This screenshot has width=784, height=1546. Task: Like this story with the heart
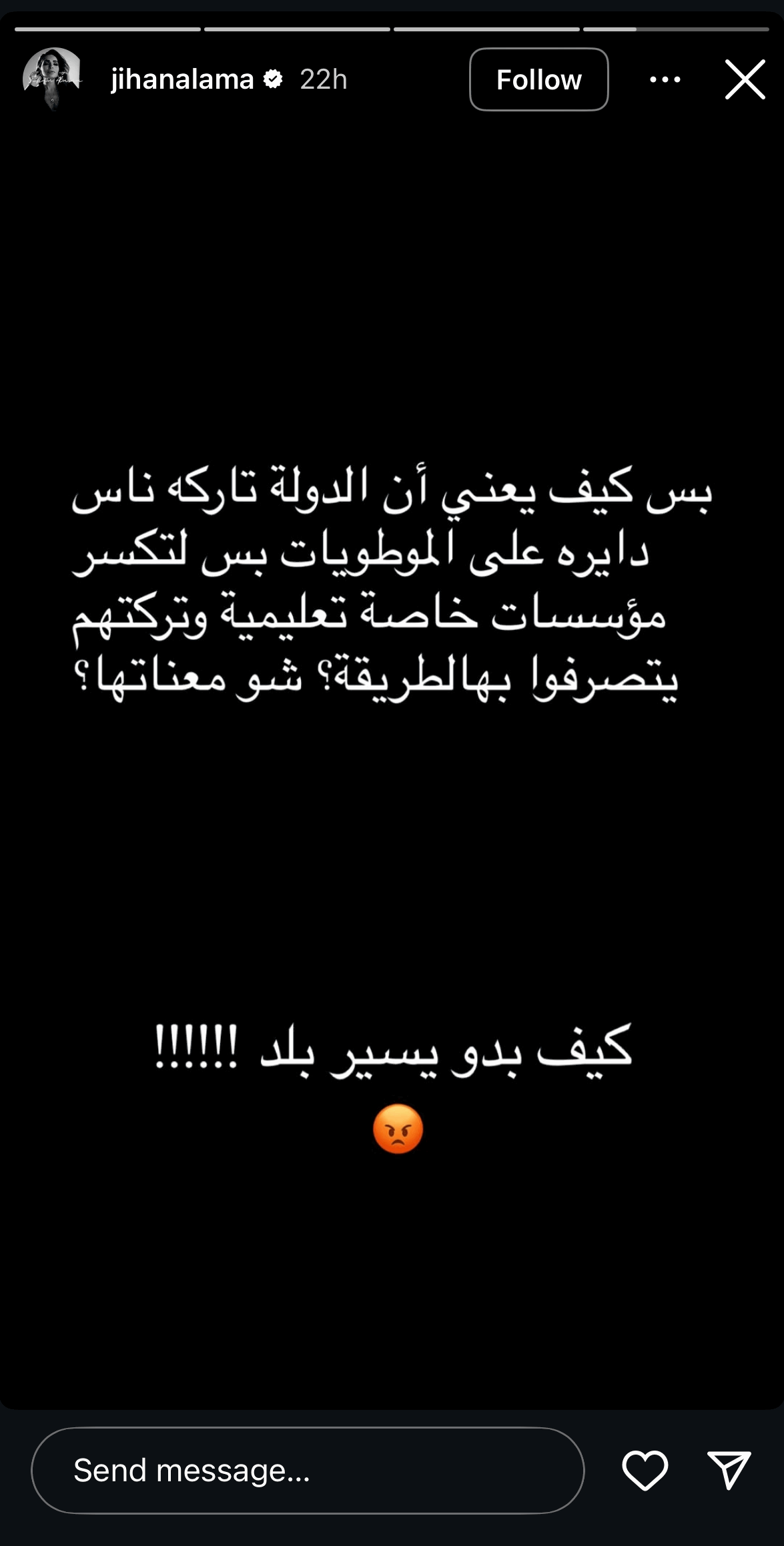coord(645,1470)
